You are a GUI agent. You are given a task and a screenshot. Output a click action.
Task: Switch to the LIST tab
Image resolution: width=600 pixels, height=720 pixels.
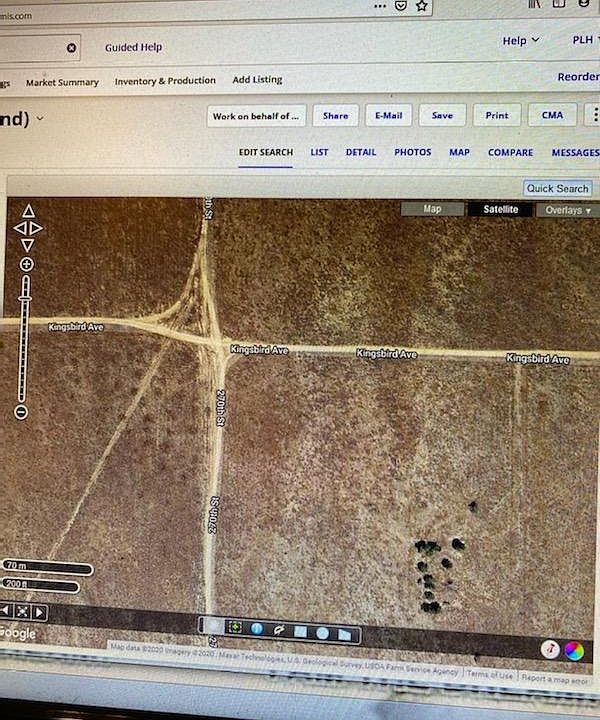click(x=319, y=152)
